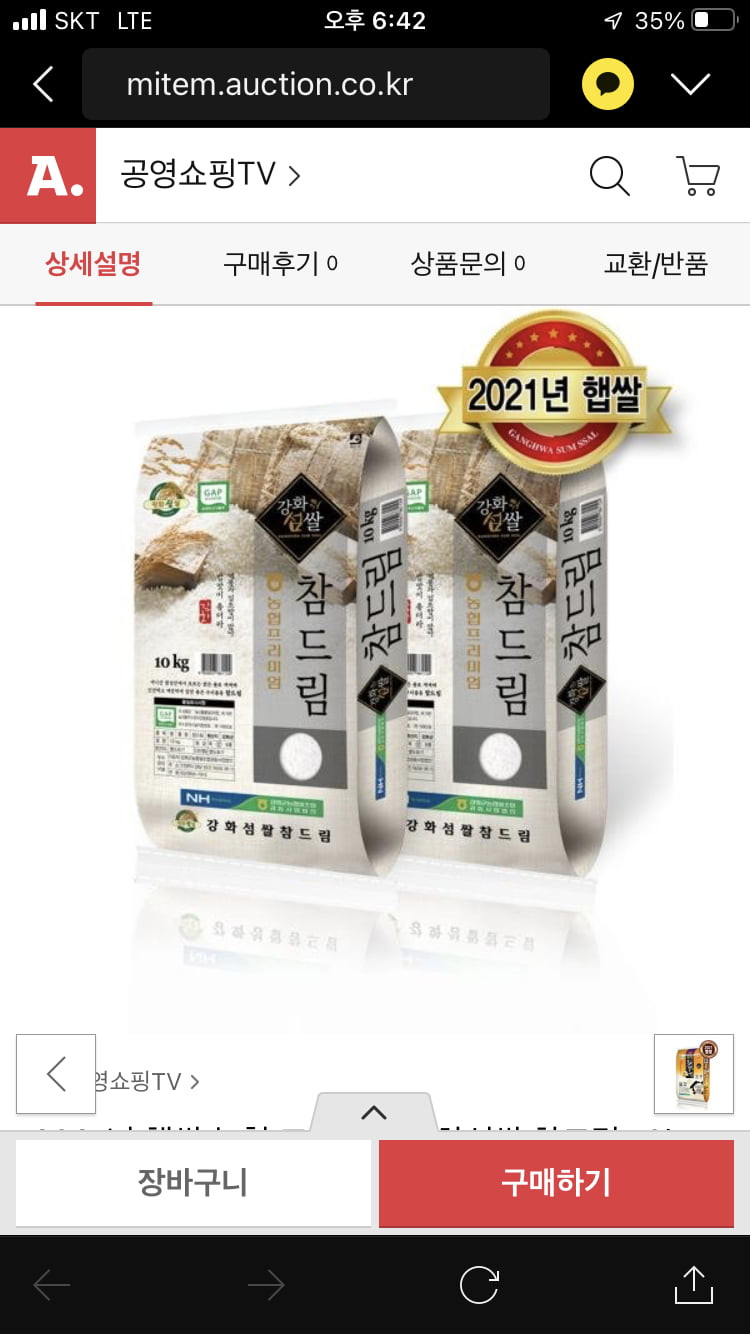
Task: Switch to the 상품문의 tab
Action: pos(468,264)
